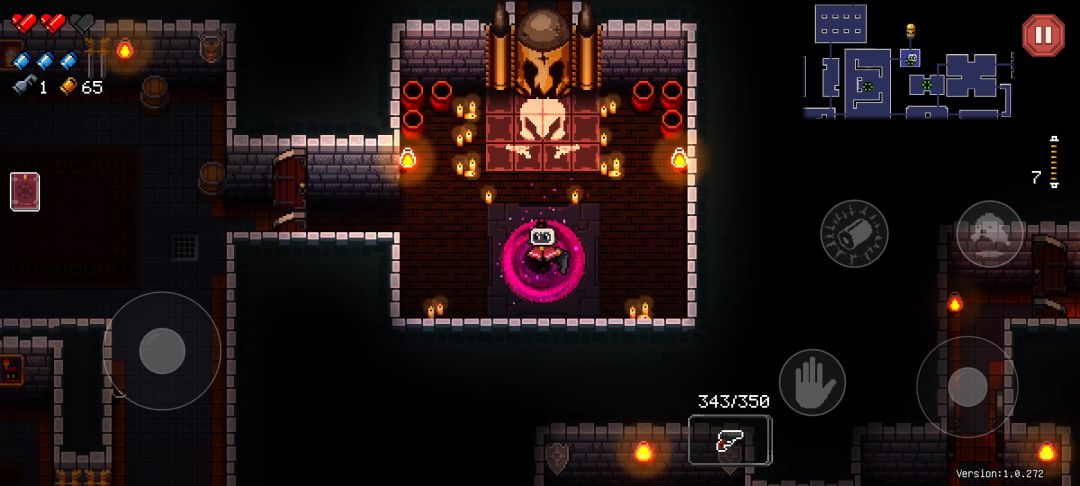Activate the dodge roll button
Screen dimensions: 1080x486
click(989, 234)
